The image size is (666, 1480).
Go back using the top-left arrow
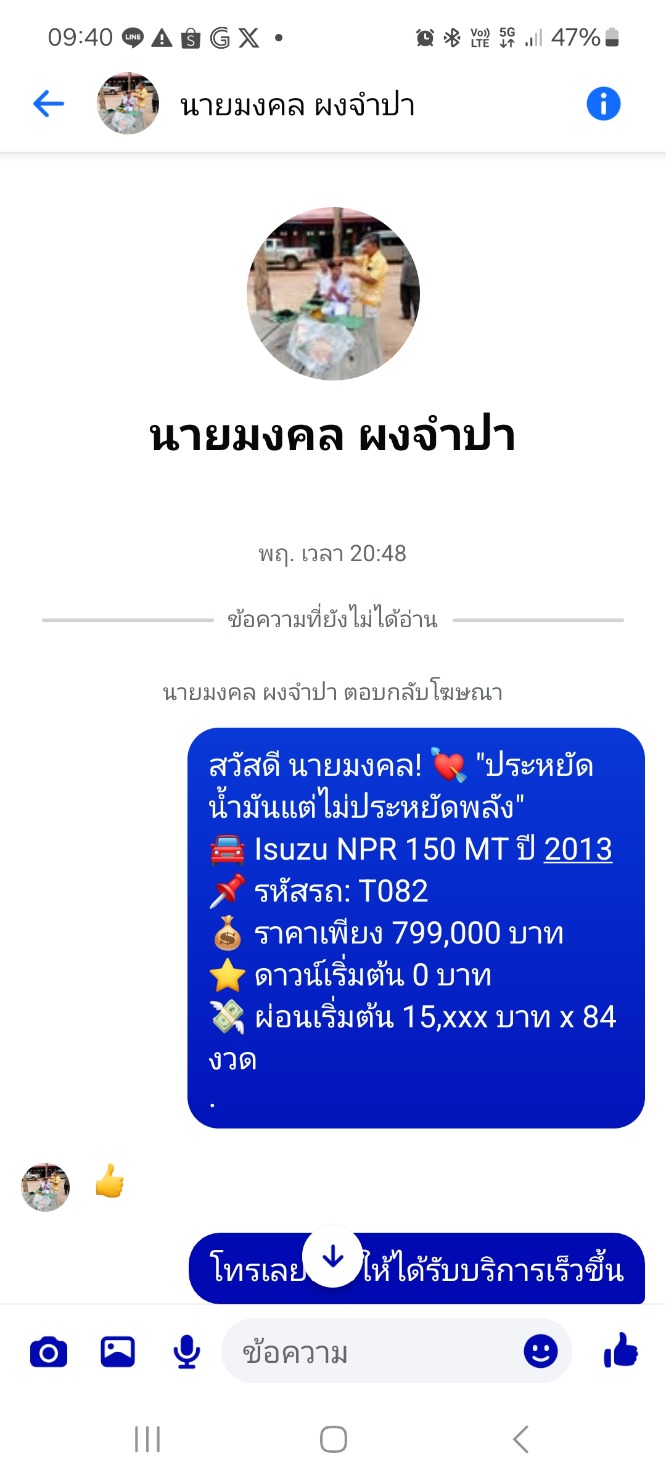point(48,104)
